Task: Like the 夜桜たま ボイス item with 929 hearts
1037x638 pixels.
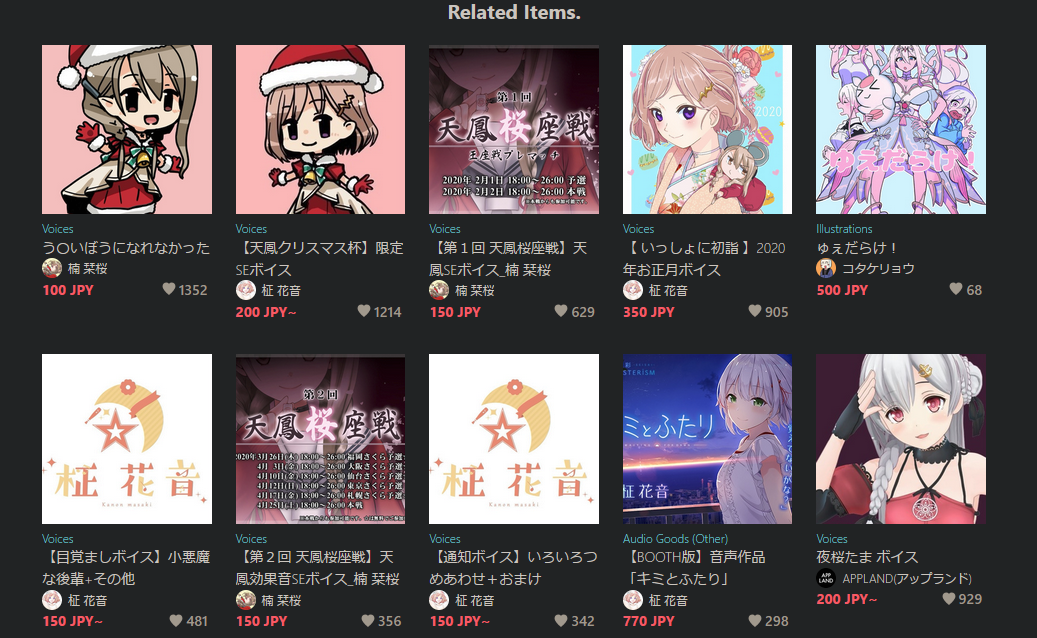Action: (x=949, y=599)
